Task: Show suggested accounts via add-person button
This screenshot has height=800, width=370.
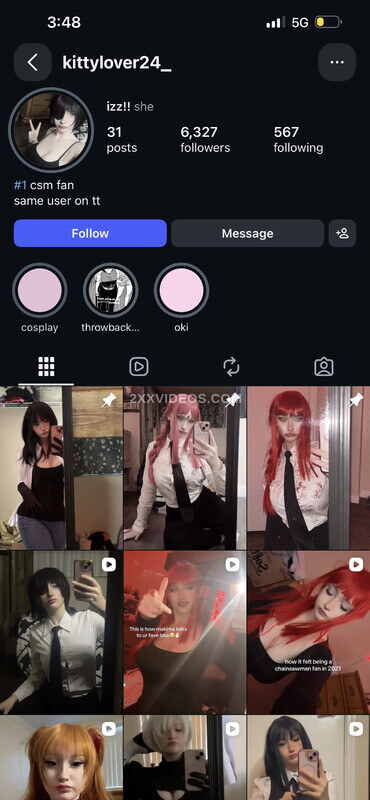Action: (x=342, y=233)
